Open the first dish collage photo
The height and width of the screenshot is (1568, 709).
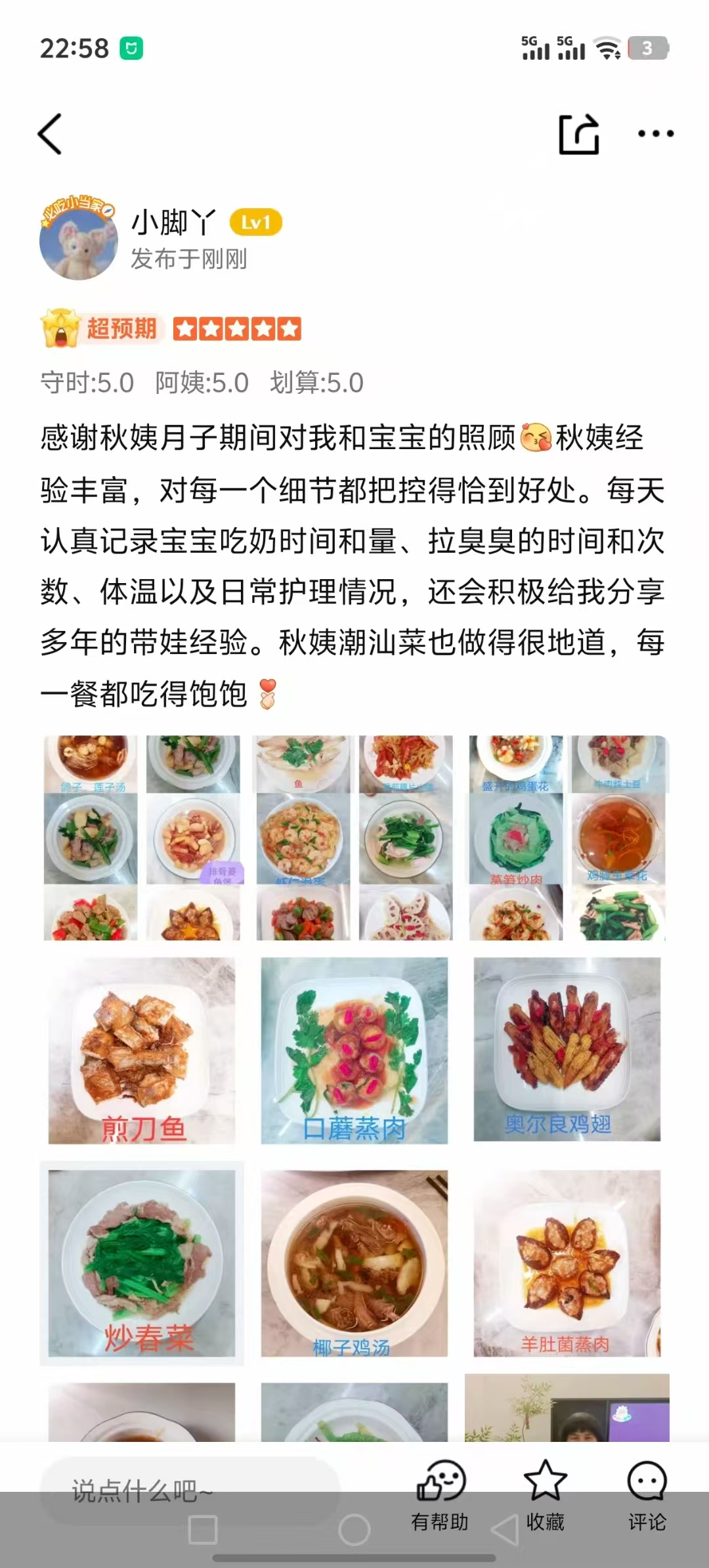click(x=142, y=838)
